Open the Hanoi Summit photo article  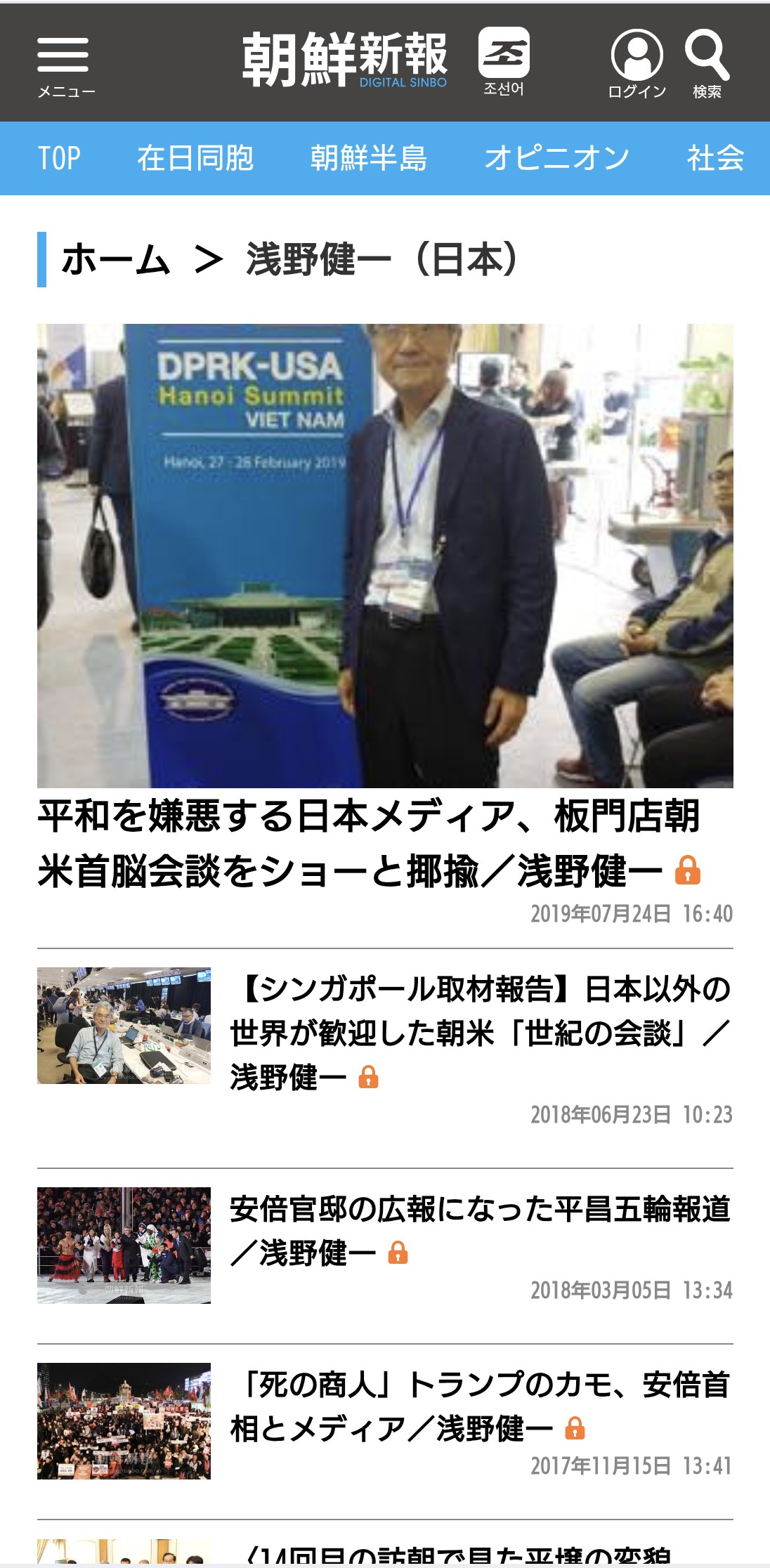point(385,555)
